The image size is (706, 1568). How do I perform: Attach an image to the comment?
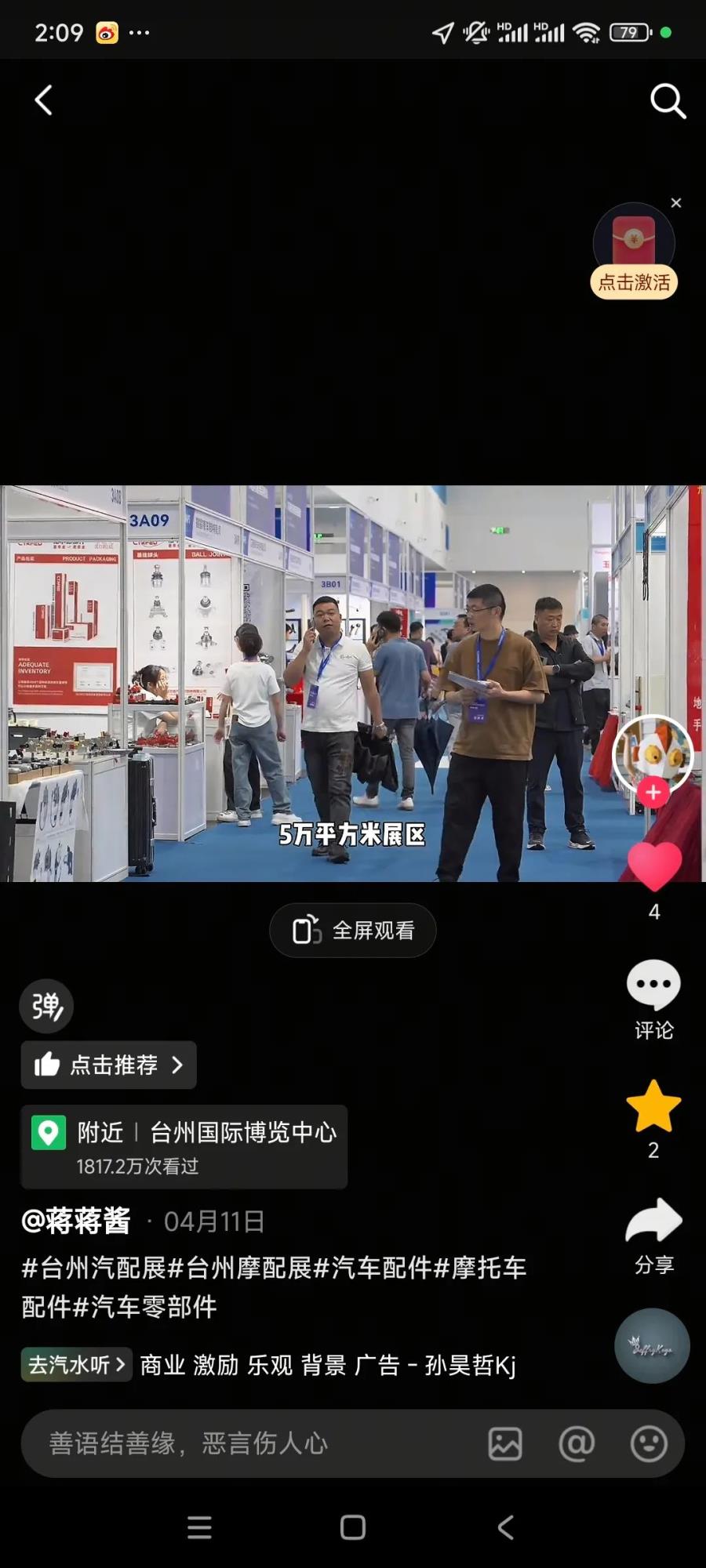[505, 1443]
